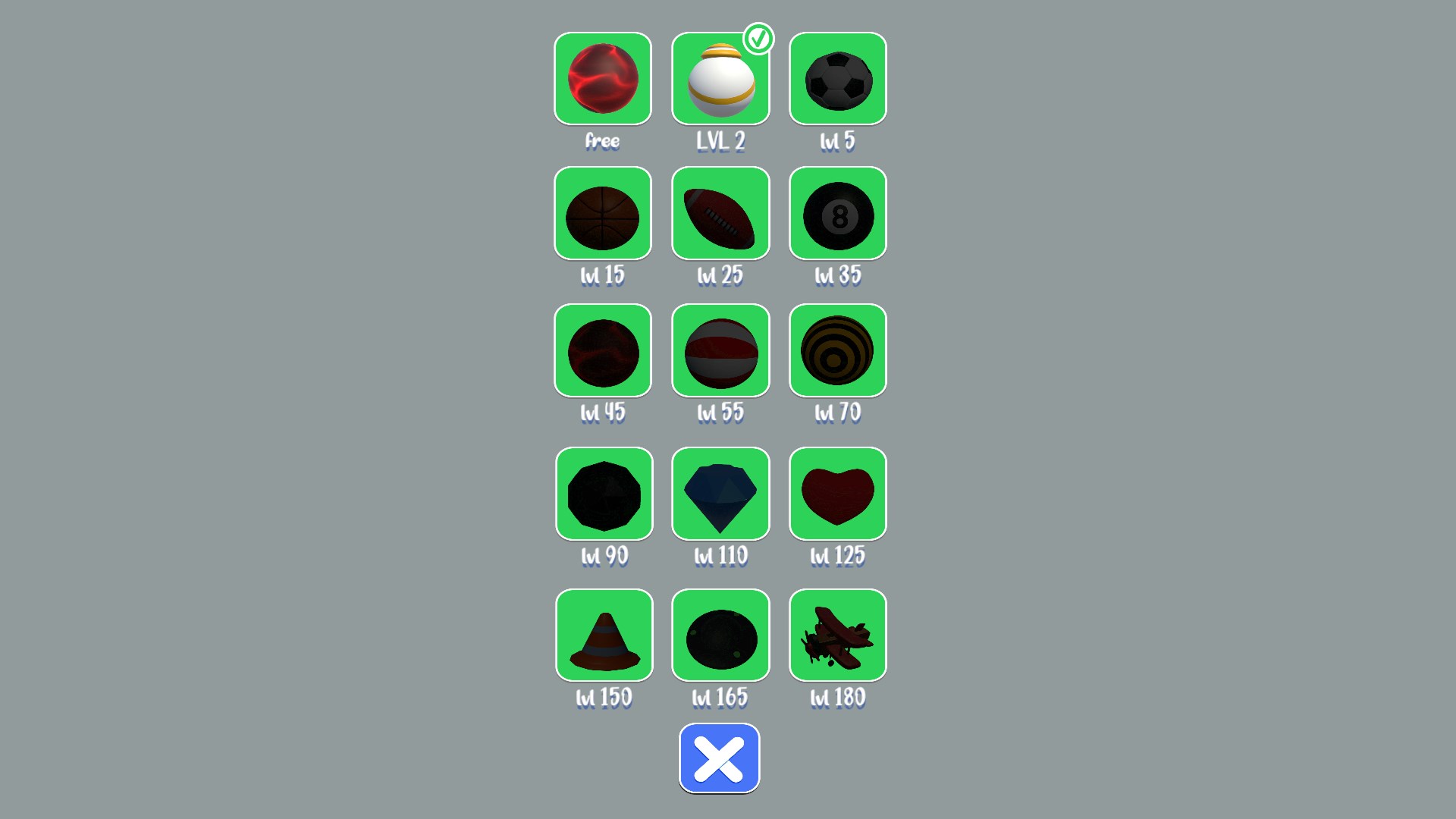
Task: Pick the soccer ball skin at lvl 5
Action: tap(838, 79)
